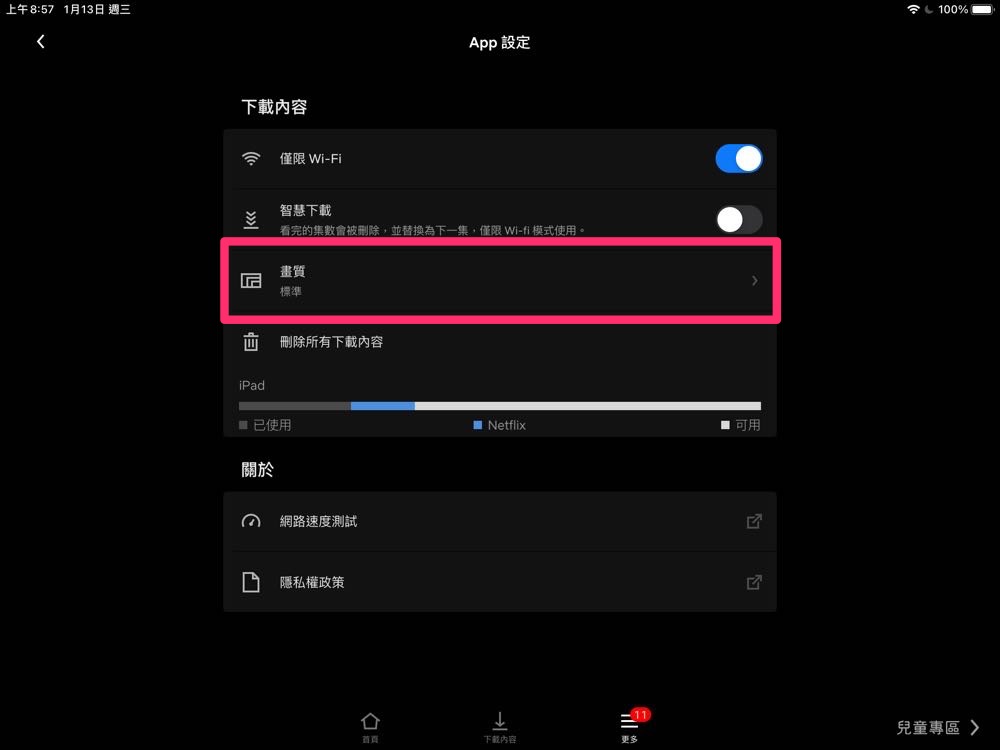Screen dimensions: 1000x750
Task: Open 兒童專區
Action: [938, 728]
